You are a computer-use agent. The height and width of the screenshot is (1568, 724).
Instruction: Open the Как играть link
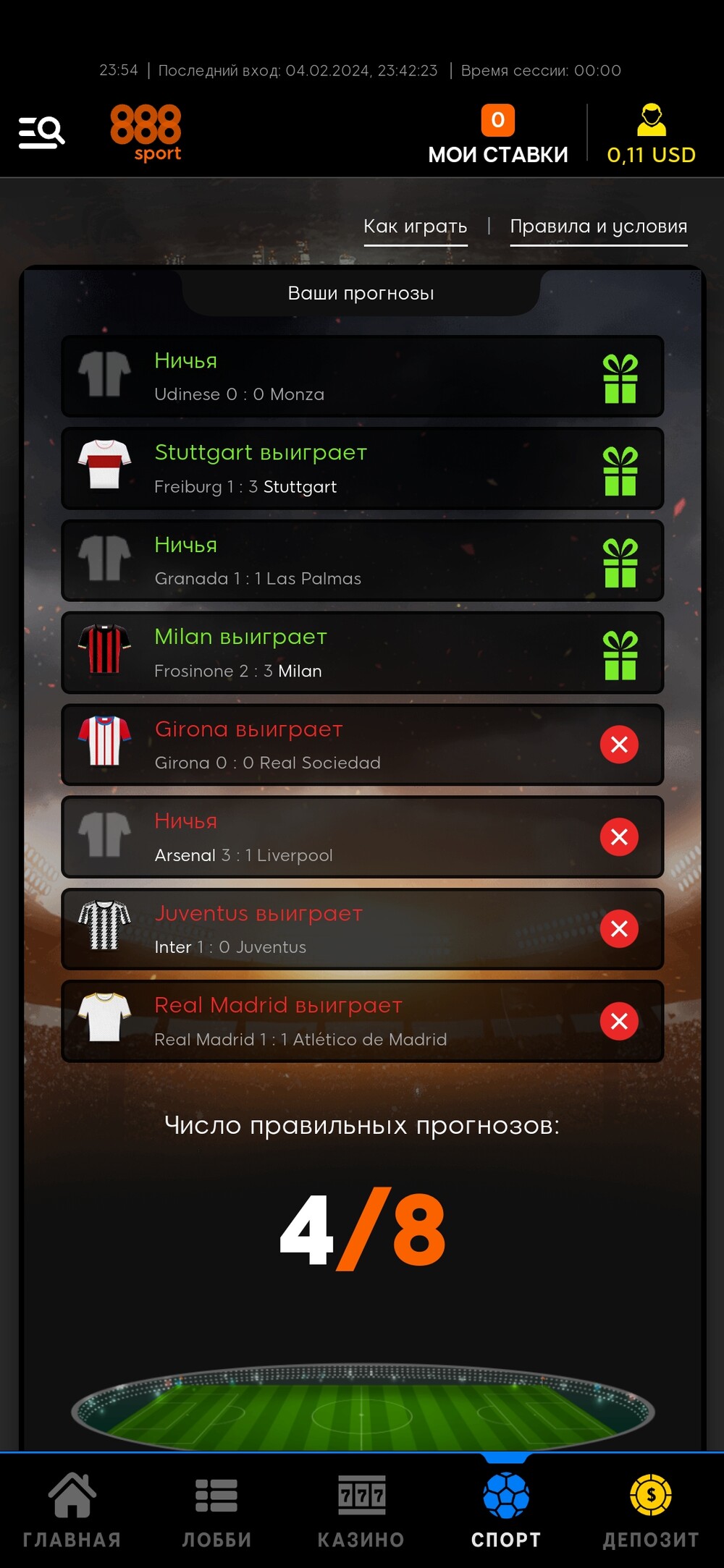click(x=416, y=226)
